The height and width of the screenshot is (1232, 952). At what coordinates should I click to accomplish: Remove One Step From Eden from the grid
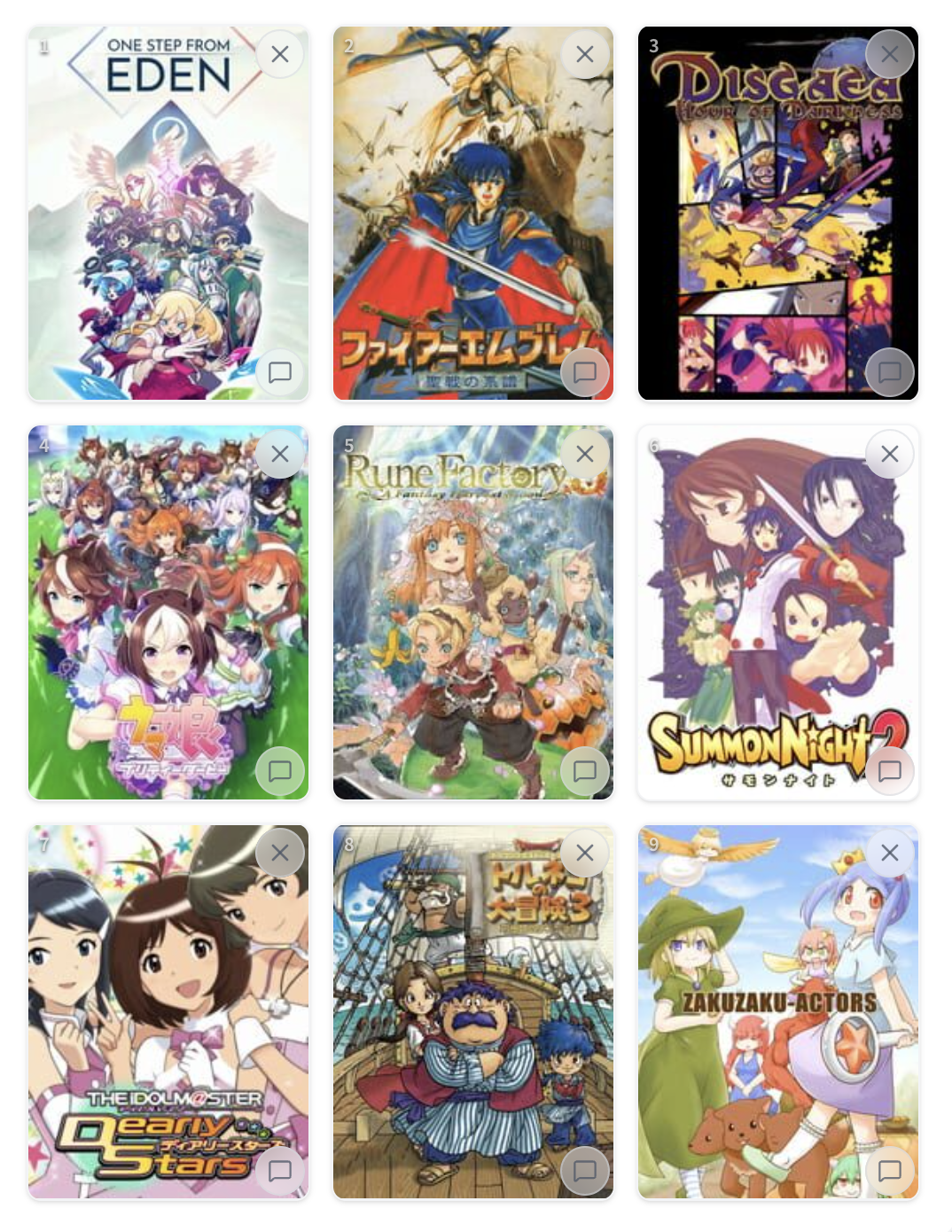pos(279,54)
